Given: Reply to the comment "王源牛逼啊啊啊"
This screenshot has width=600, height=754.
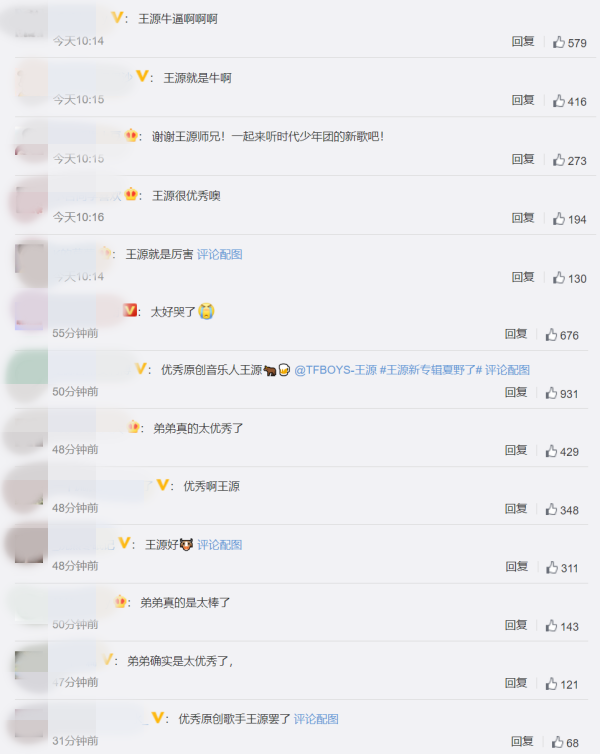Looking at the screenshot, I should pyautogui.click(x=523, y=42).
